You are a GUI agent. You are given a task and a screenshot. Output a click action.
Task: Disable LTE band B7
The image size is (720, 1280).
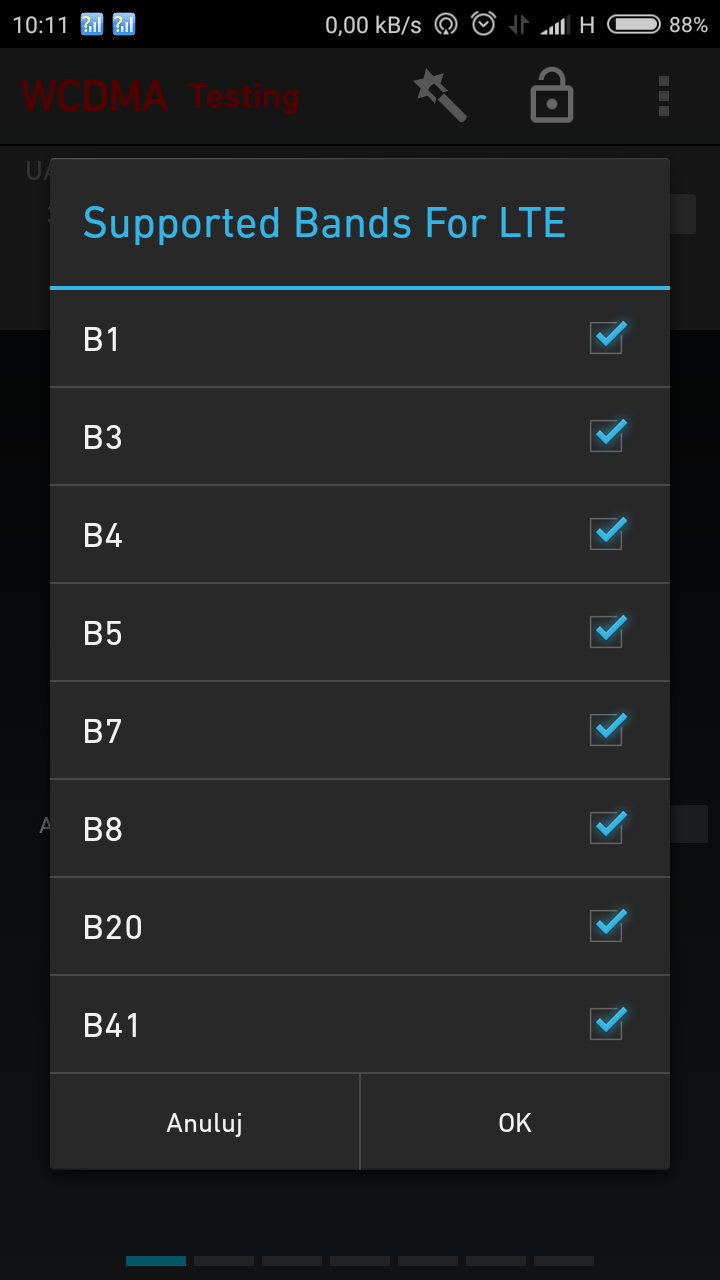607,730
